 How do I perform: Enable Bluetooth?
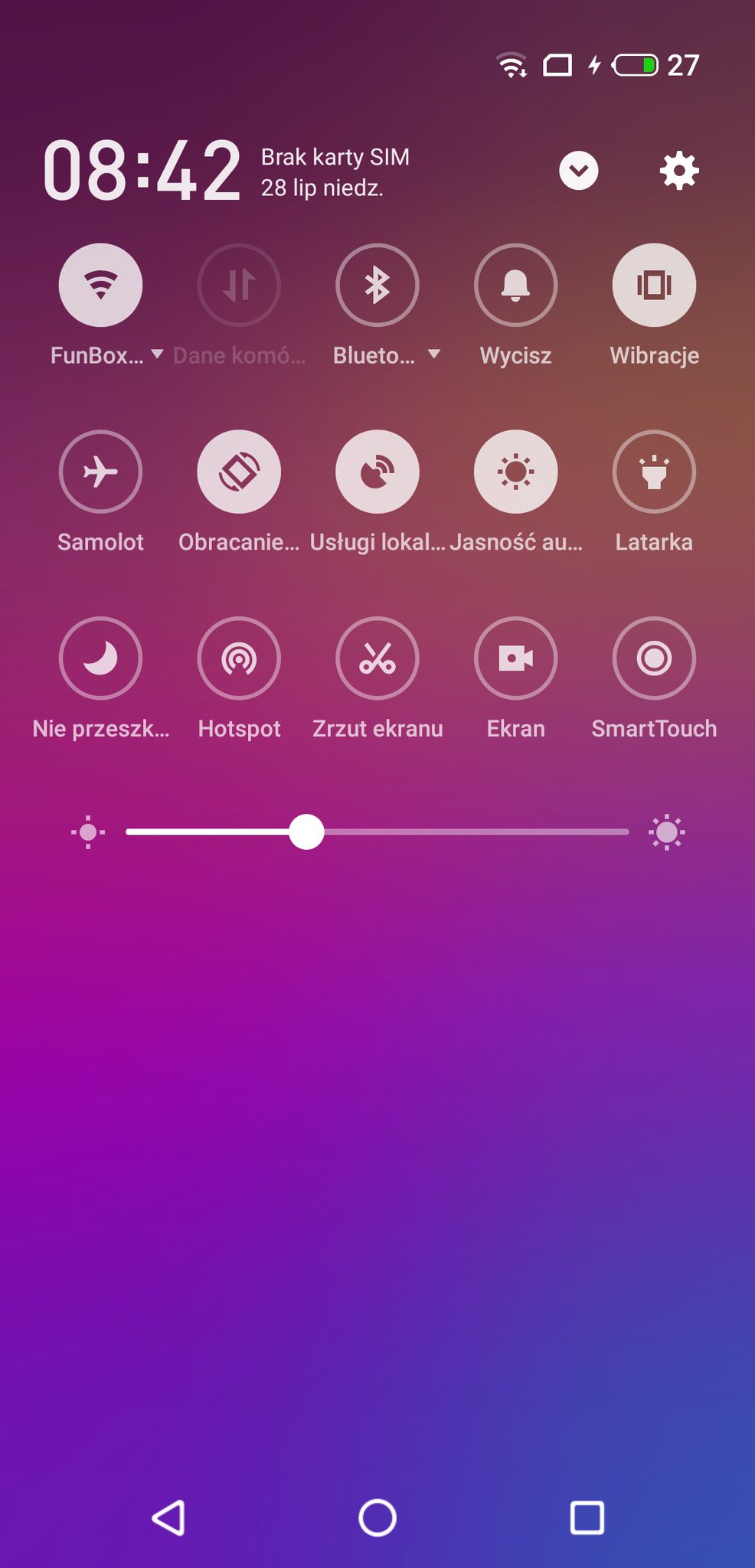coord(377,285)
